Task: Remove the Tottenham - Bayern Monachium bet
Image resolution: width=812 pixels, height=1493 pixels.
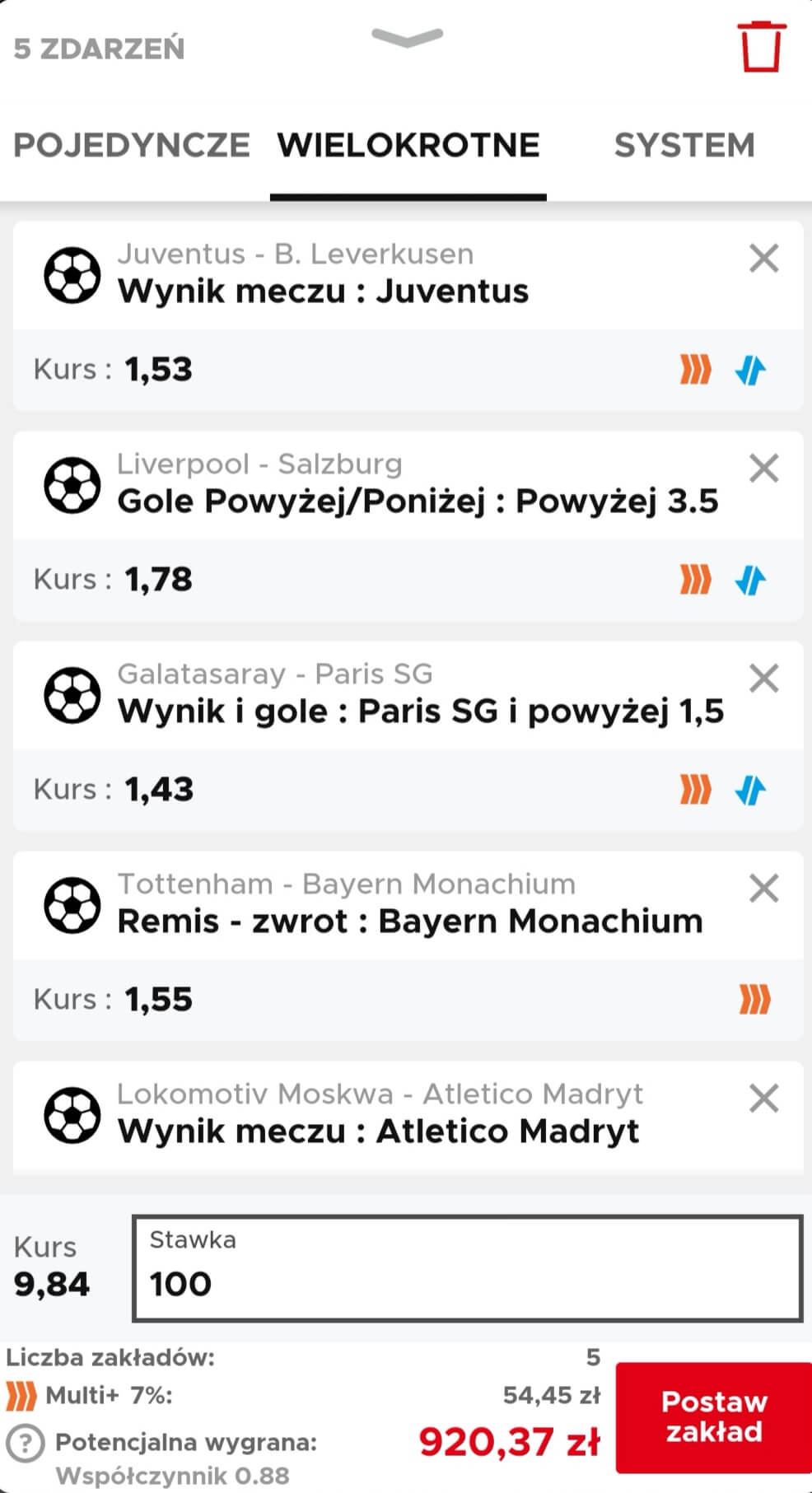Action: 764,889
